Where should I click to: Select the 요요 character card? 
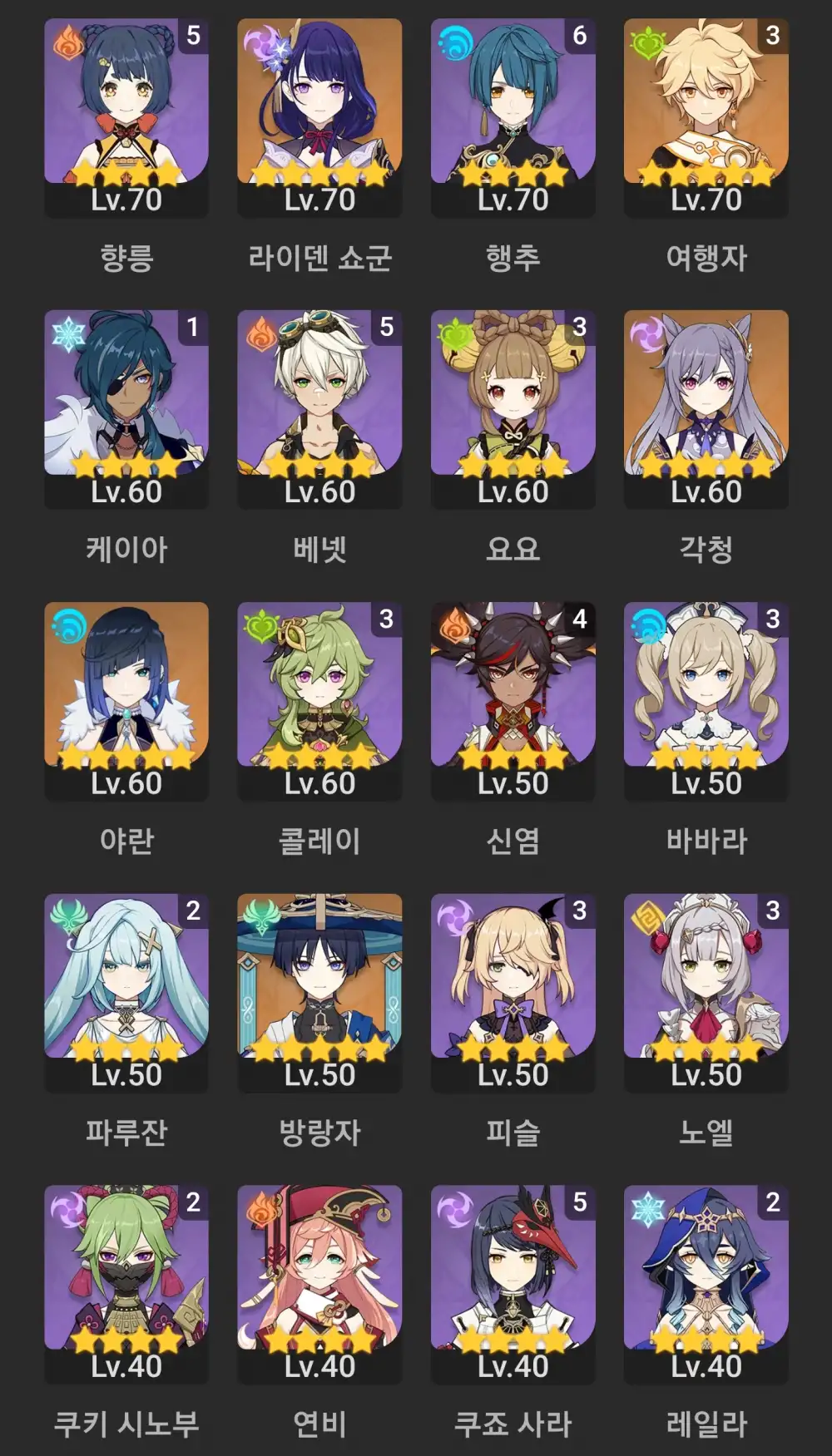pos(513,407)
